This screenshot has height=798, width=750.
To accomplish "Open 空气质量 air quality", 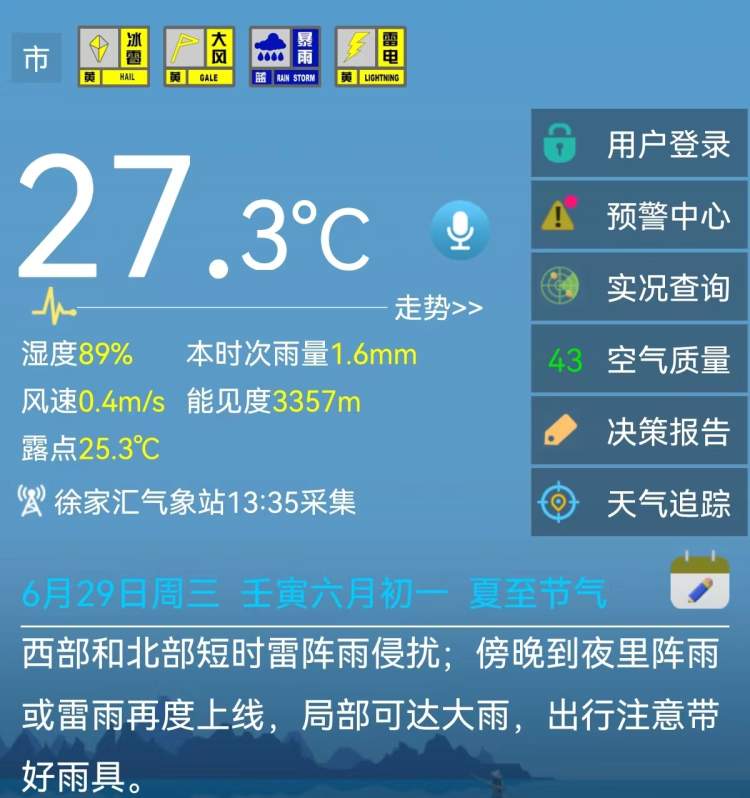I will [x=639, y=360].
